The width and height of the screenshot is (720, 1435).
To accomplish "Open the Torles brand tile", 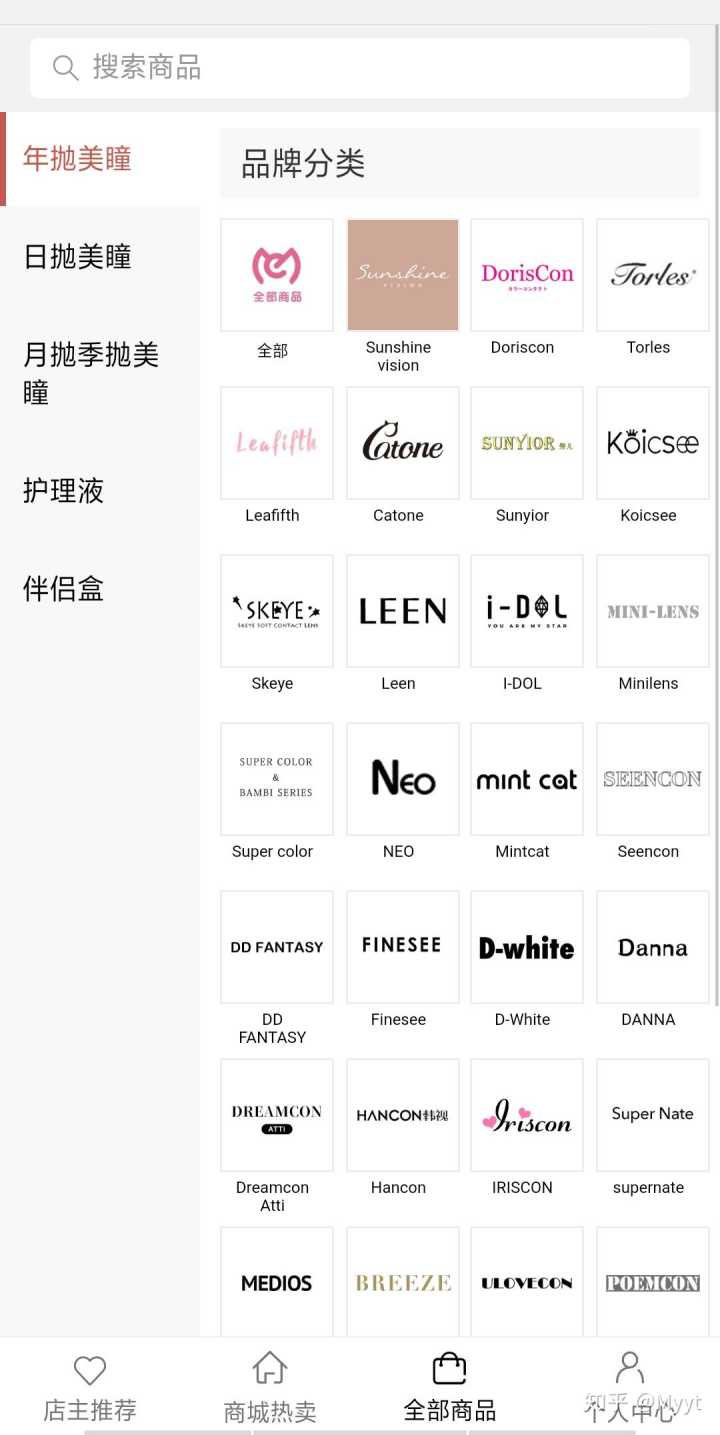I will [x=652, y=276].
